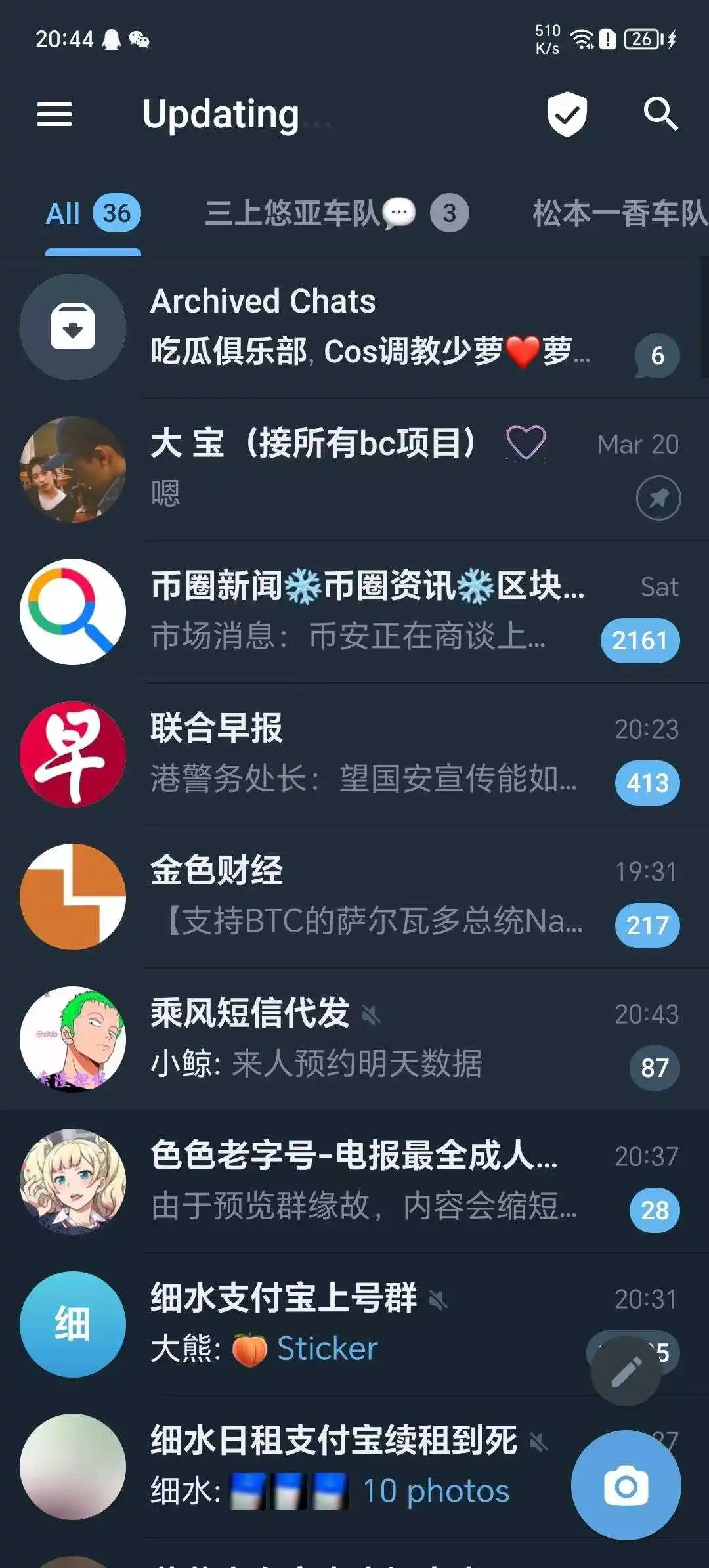Open the 细水日租支付宝续租到死 group
The width and height of the screenshot is (709, 1568).
[x=328, y=1466]
